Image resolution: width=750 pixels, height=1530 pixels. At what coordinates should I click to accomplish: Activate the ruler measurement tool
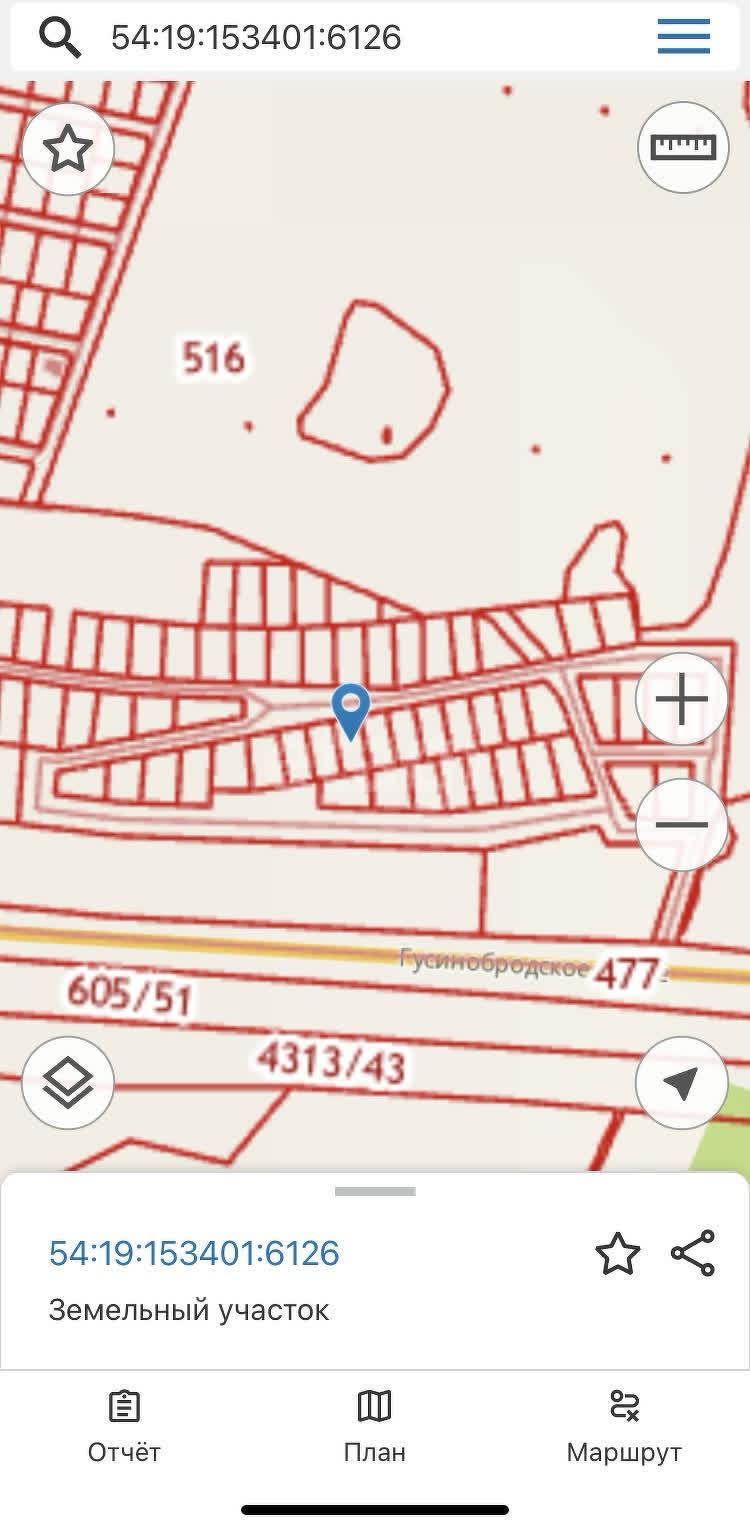[683, 147]
